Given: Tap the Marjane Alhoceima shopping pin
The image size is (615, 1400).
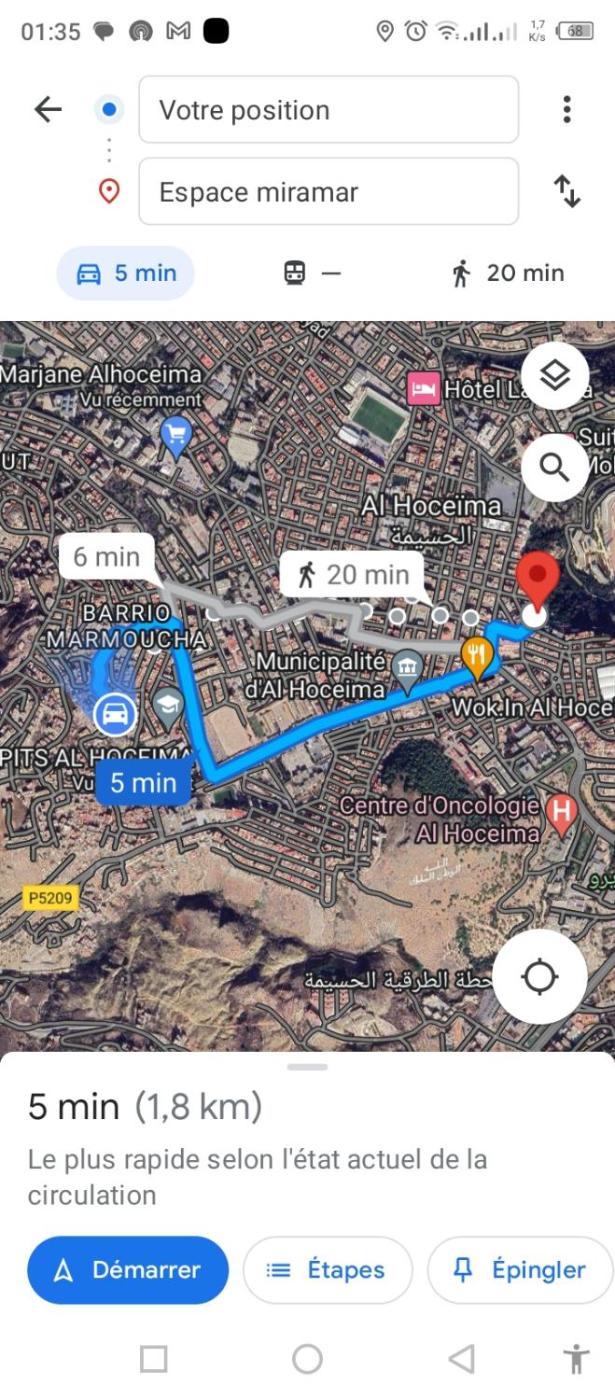Looking at the screenshot, I should [x=176, y=436].
